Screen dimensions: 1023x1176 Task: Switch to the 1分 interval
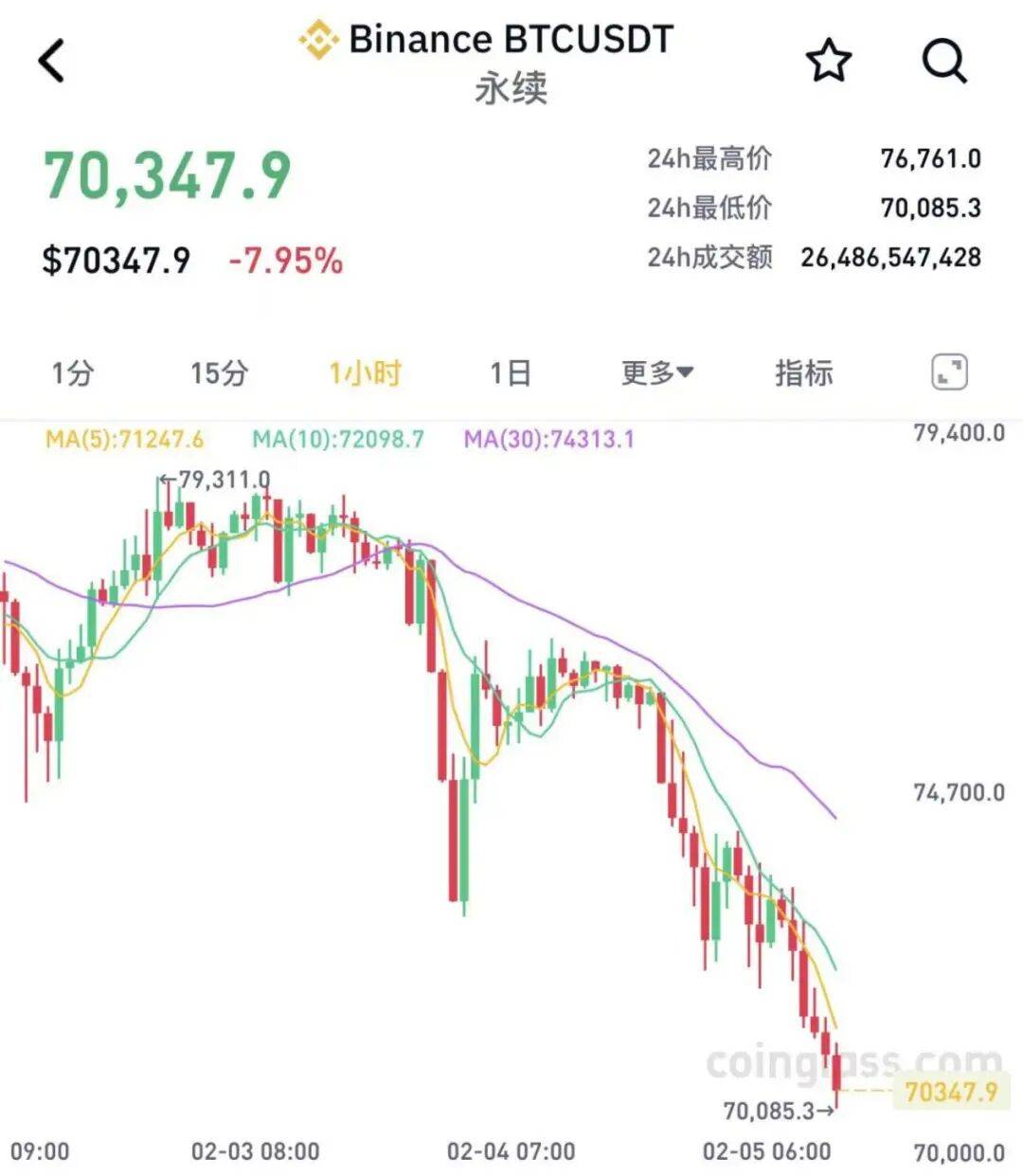pyautogui.click(x=72, y=372)
